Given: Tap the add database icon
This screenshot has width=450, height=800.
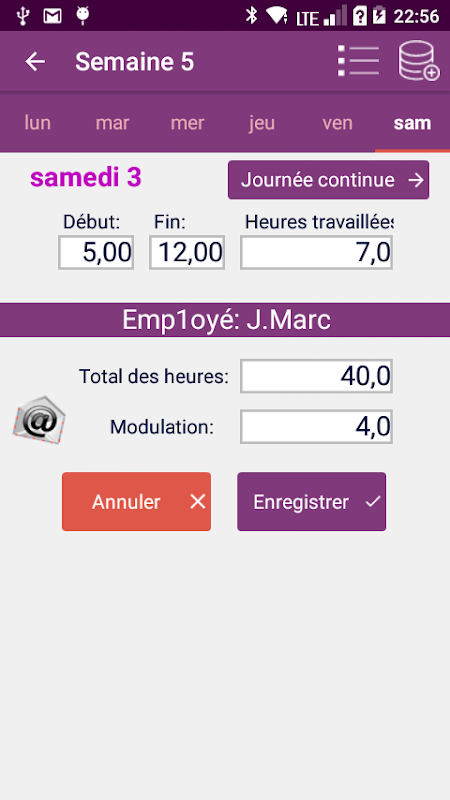Looking at the screenshot, I should point(419,61).
